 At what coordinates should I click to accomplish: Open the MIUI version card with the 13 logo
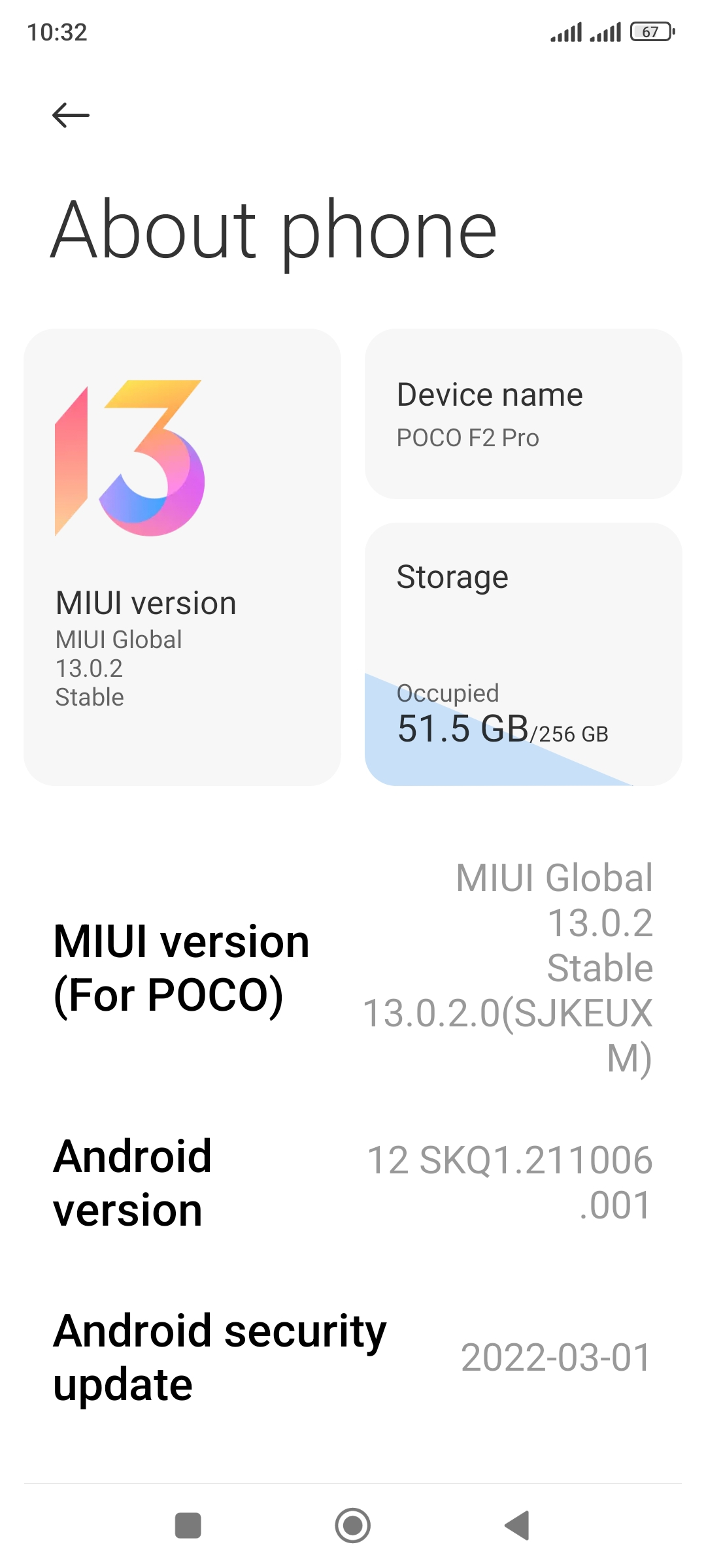pyautogui.click(x=182, y=557)
